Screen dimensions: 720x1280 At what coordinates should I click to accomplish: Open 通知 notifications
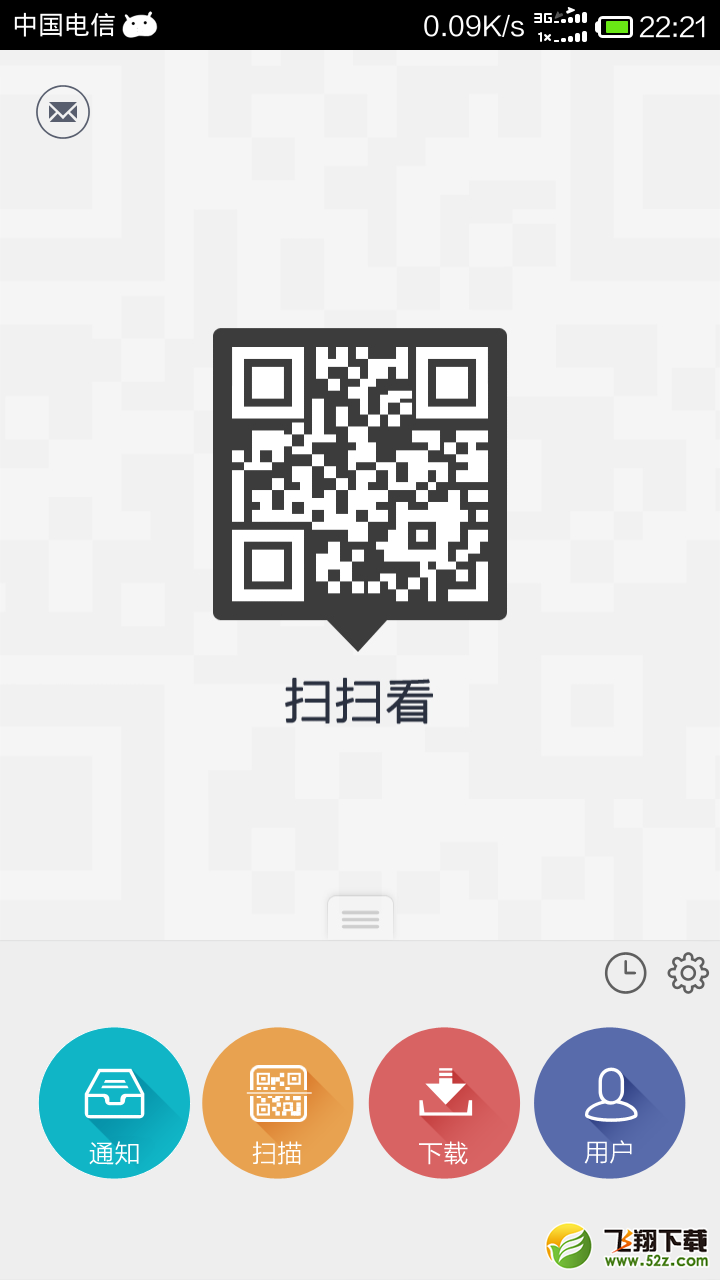[x=114, y=1103]
